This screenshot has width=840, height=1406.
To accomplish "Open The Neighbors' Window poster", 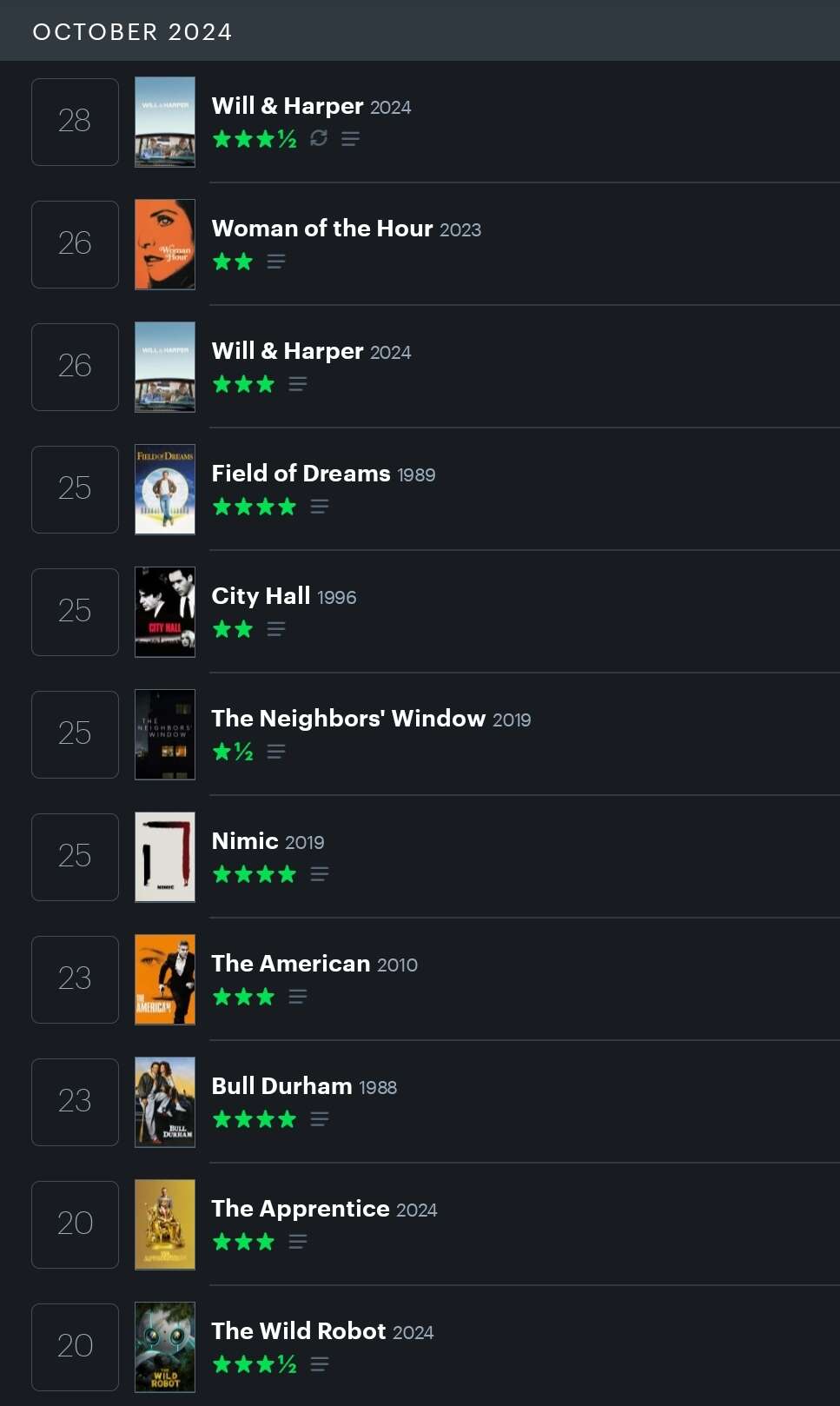I will 165,734.
